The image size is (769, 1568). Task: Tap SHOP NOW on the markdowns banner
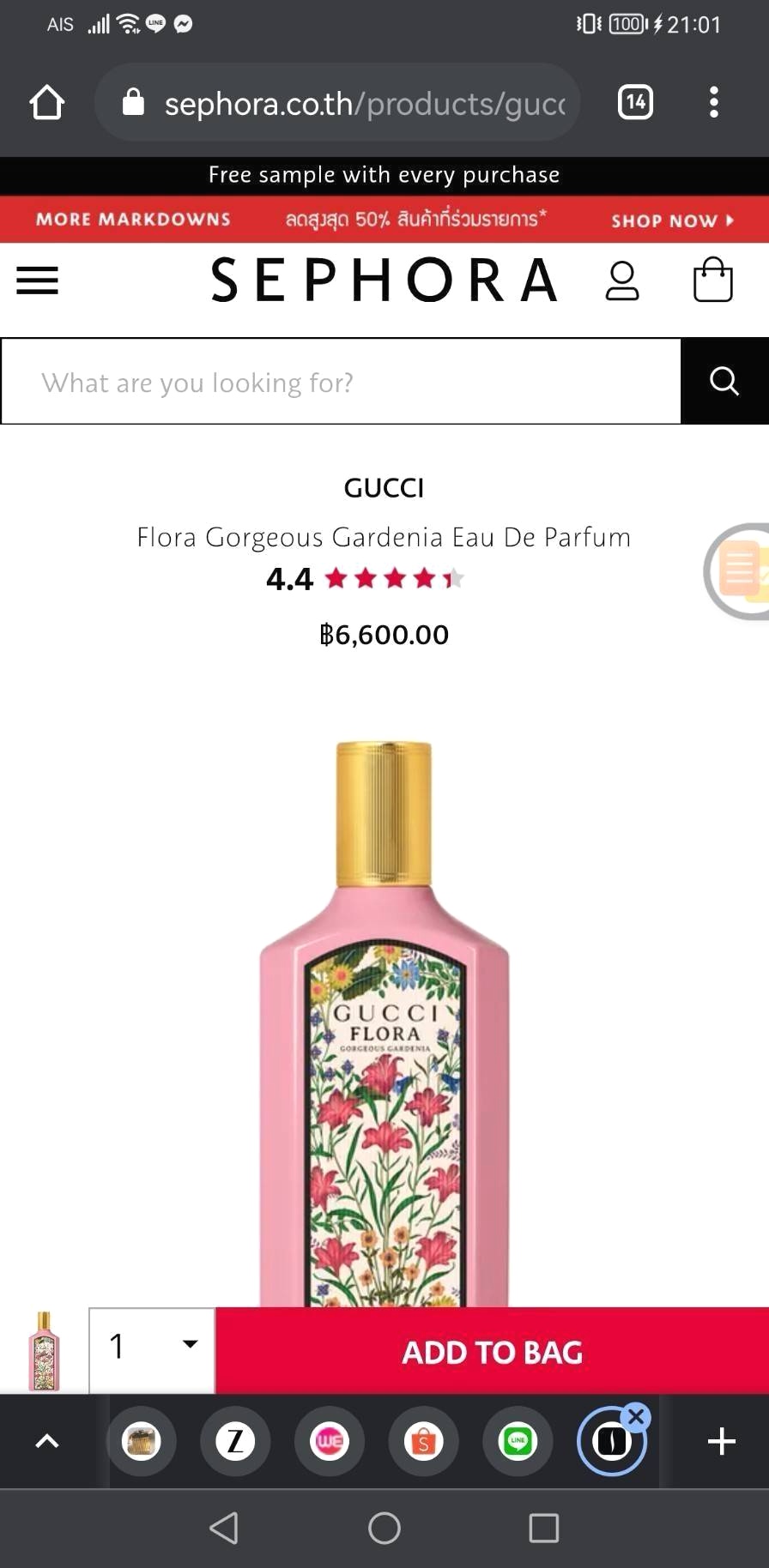pos(672,220)
